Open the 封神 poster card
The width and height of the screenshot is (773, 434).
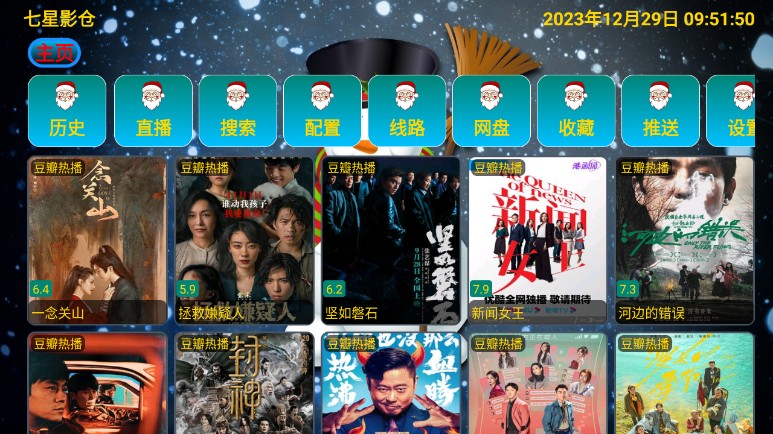[244, 384]
